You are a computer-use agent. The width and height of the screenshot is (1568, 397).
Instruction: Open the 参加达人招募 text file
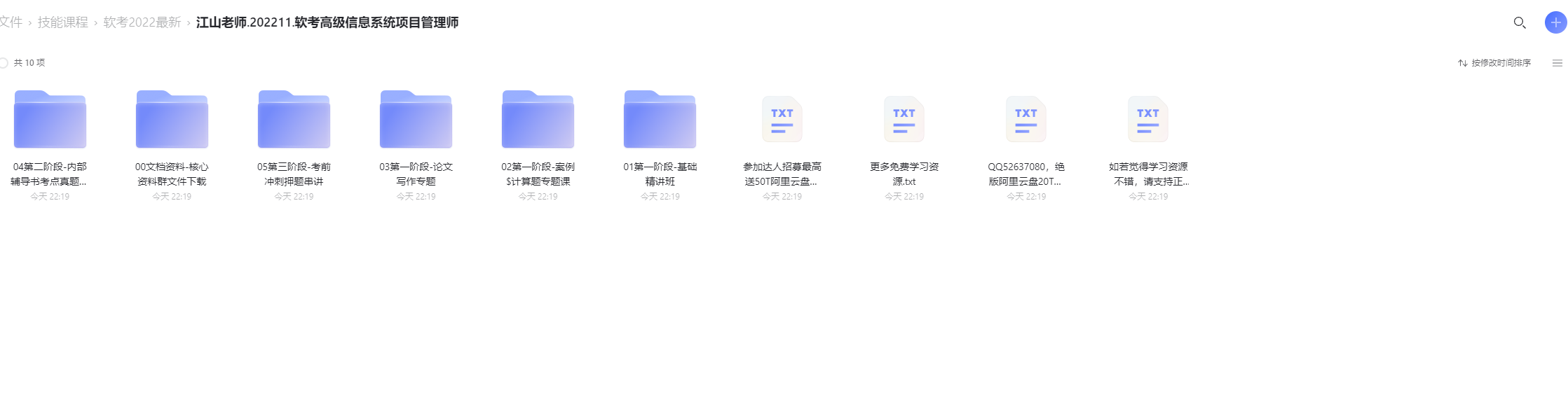[x=782, y=120]
